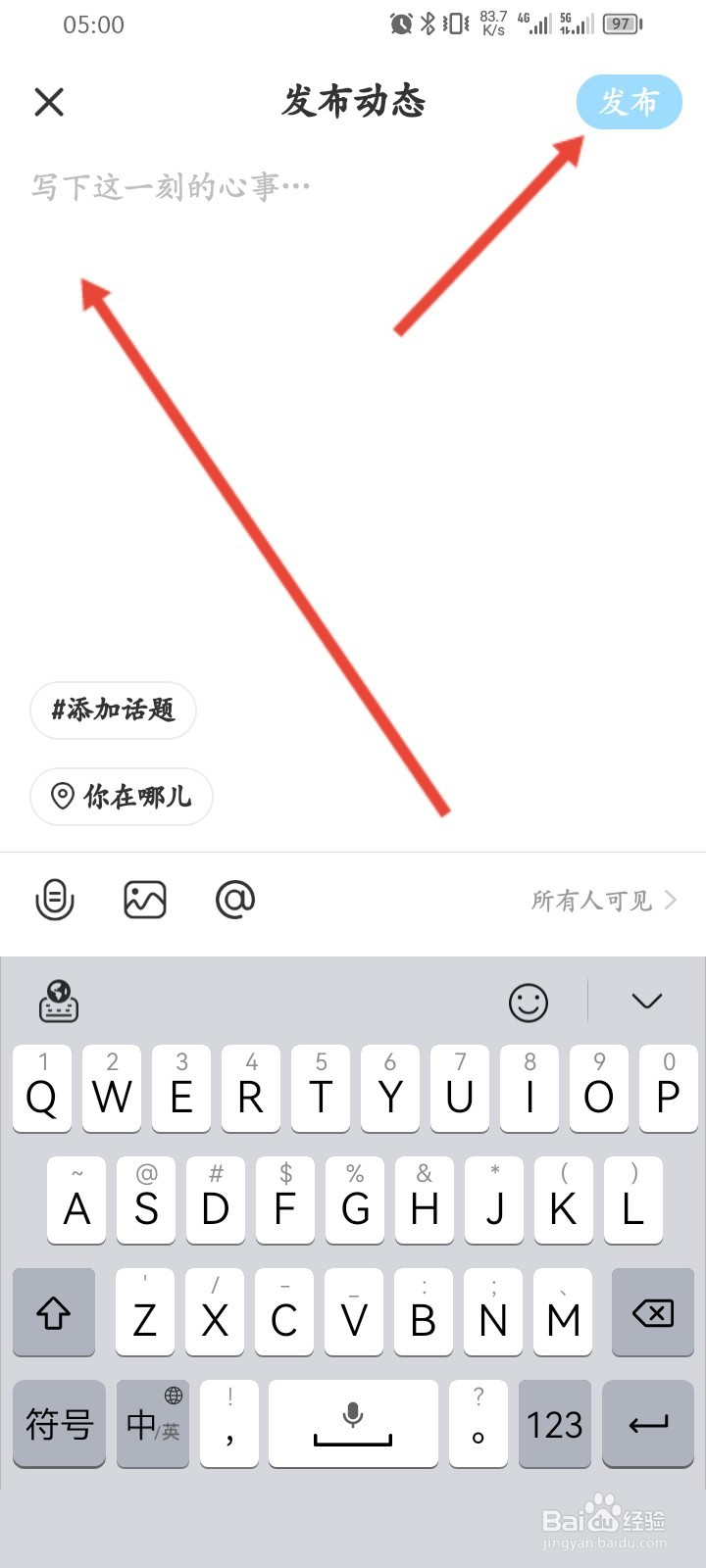Toggle number mode with the 123 key
This screenshot has width=706, height=1568.
(x=554, y=1424)
